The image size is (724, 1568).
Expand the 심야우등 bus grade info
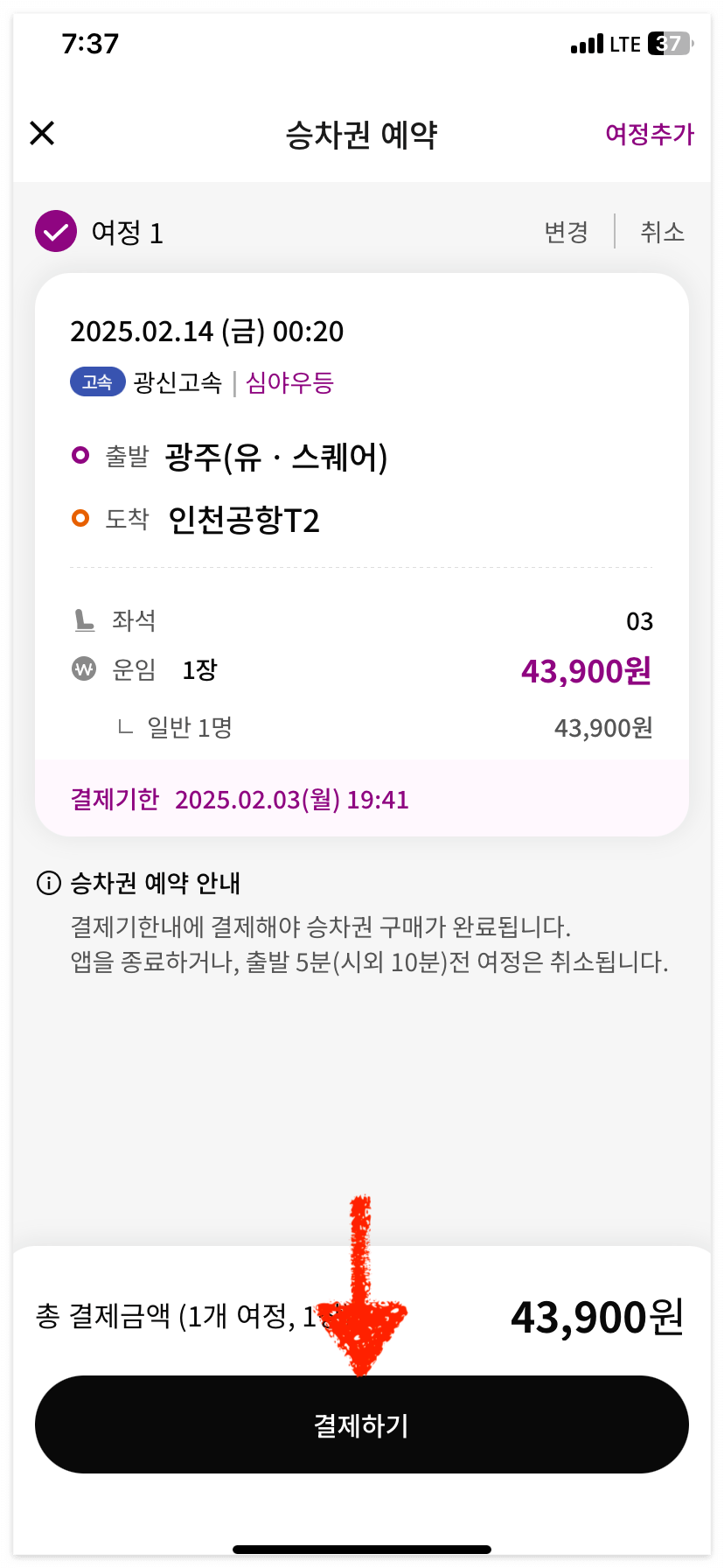coord(289,382)
